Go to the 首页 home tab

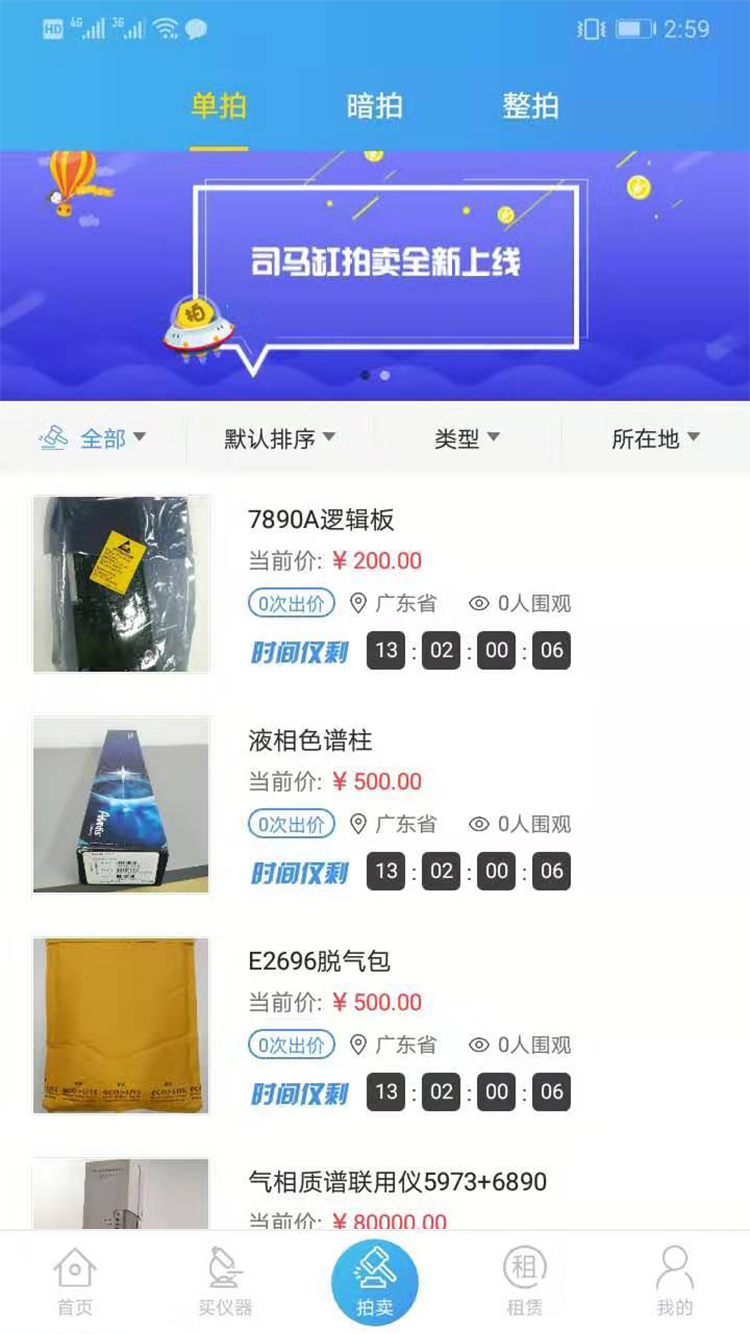tap(74, 1282)
